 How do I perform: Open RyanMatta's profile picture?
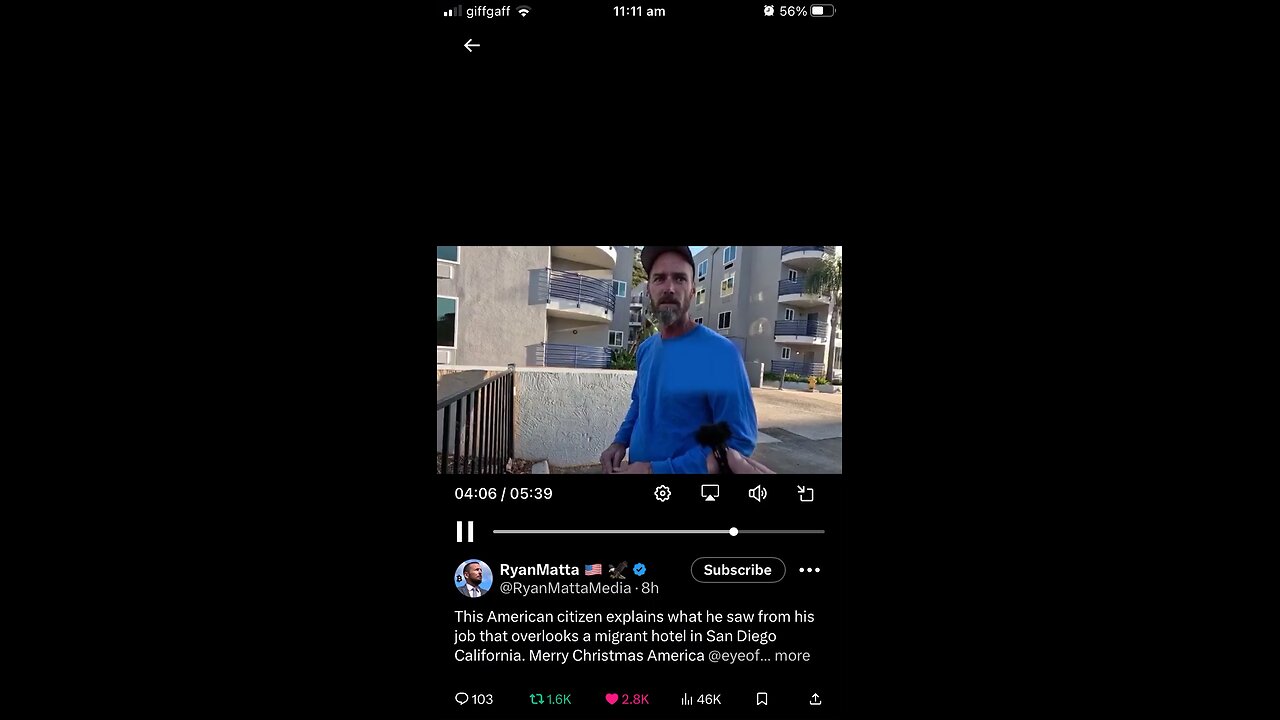coord(473,578)
